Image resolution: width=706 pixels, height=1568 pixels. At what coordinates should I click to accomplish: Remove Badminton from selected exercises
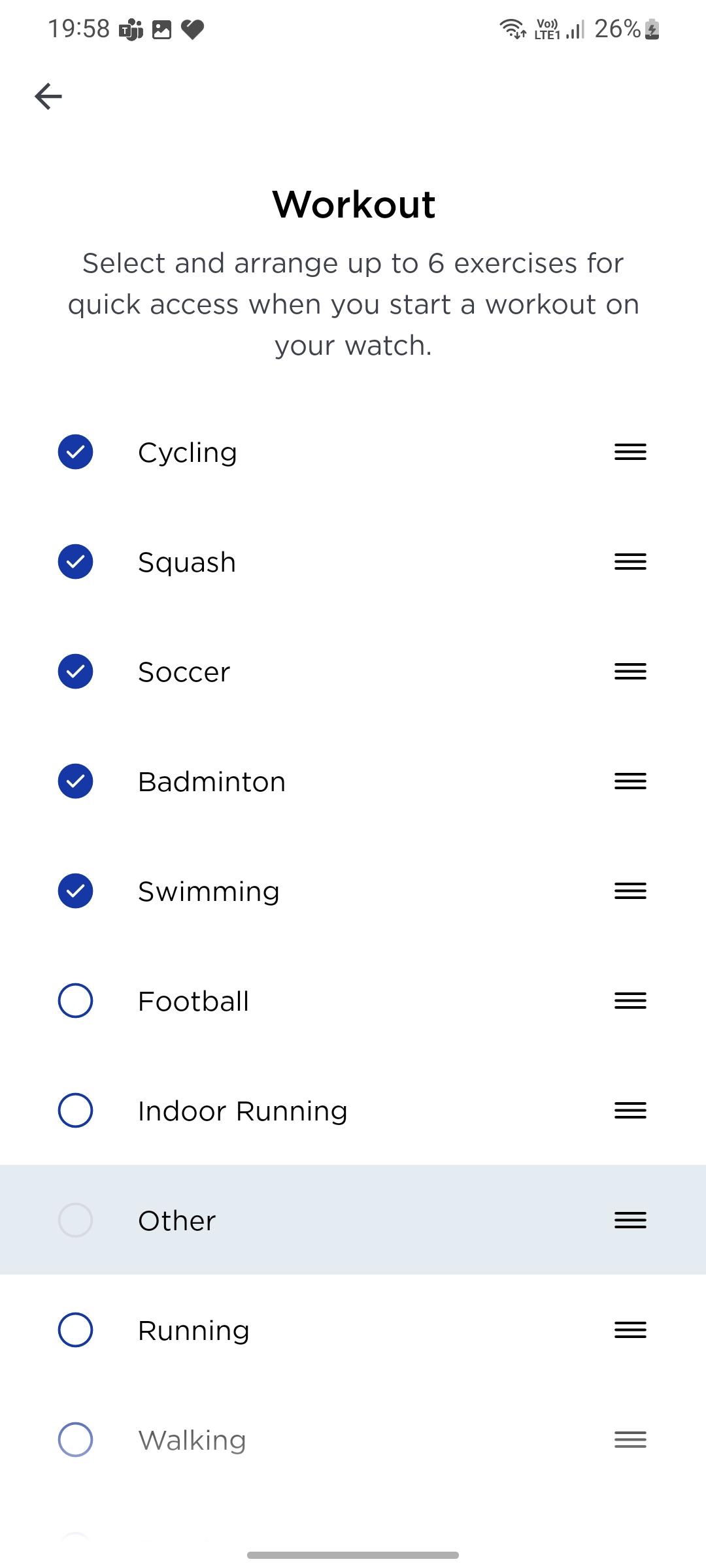75,781
